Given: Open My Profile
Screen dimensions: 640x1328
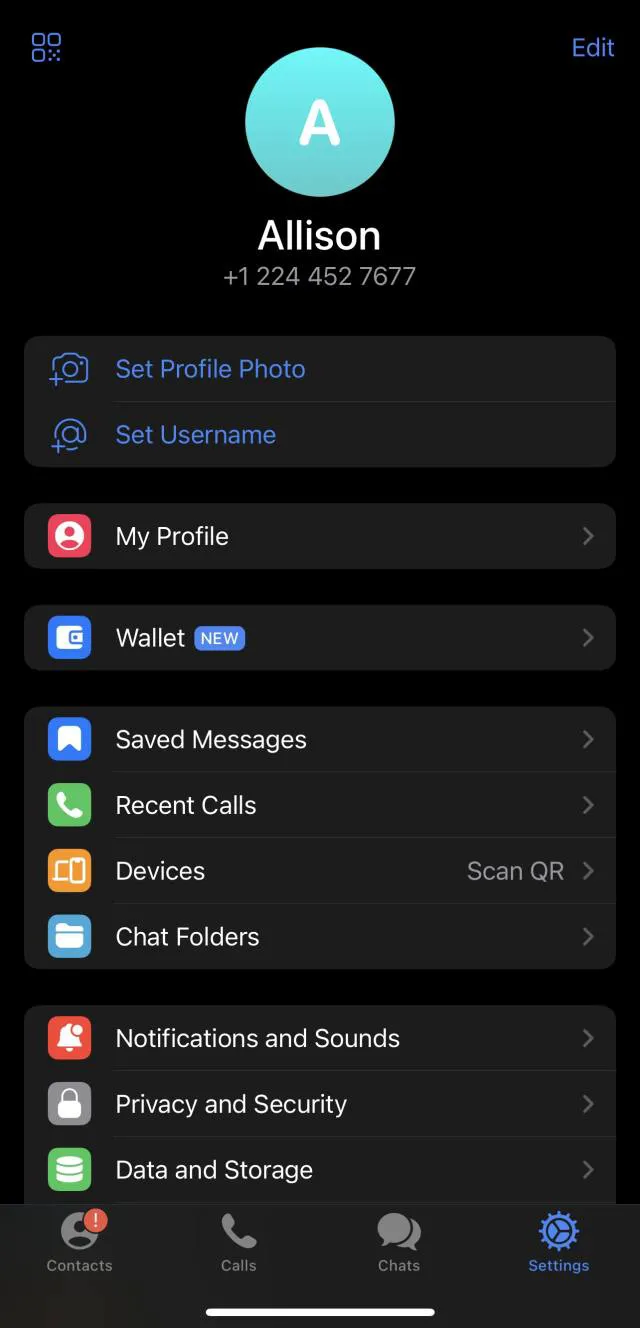Looking at the screenshot, I should pyautogui.click(x=320, y=536).
